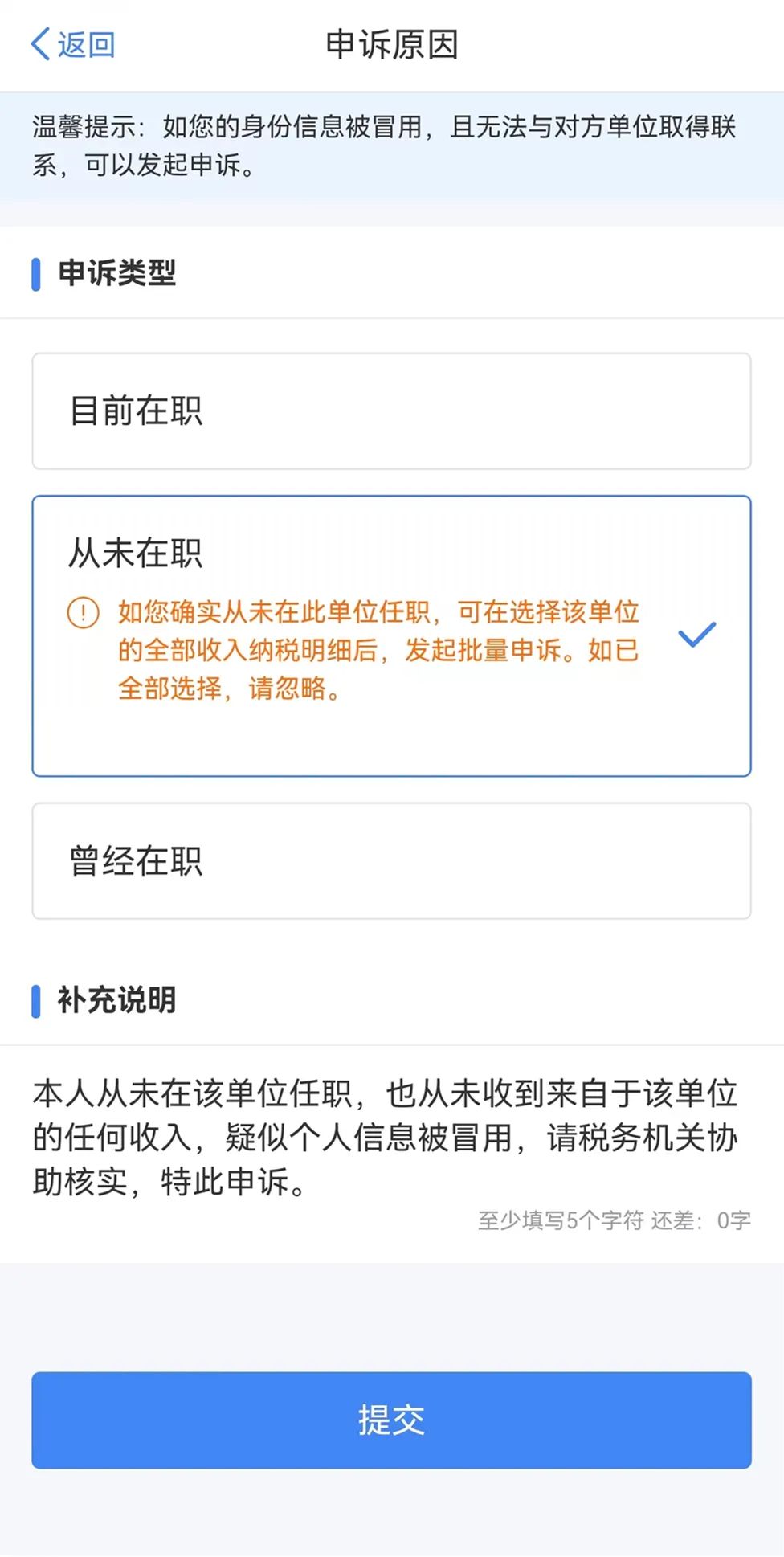Go back using 返回 button

point(73,44)
